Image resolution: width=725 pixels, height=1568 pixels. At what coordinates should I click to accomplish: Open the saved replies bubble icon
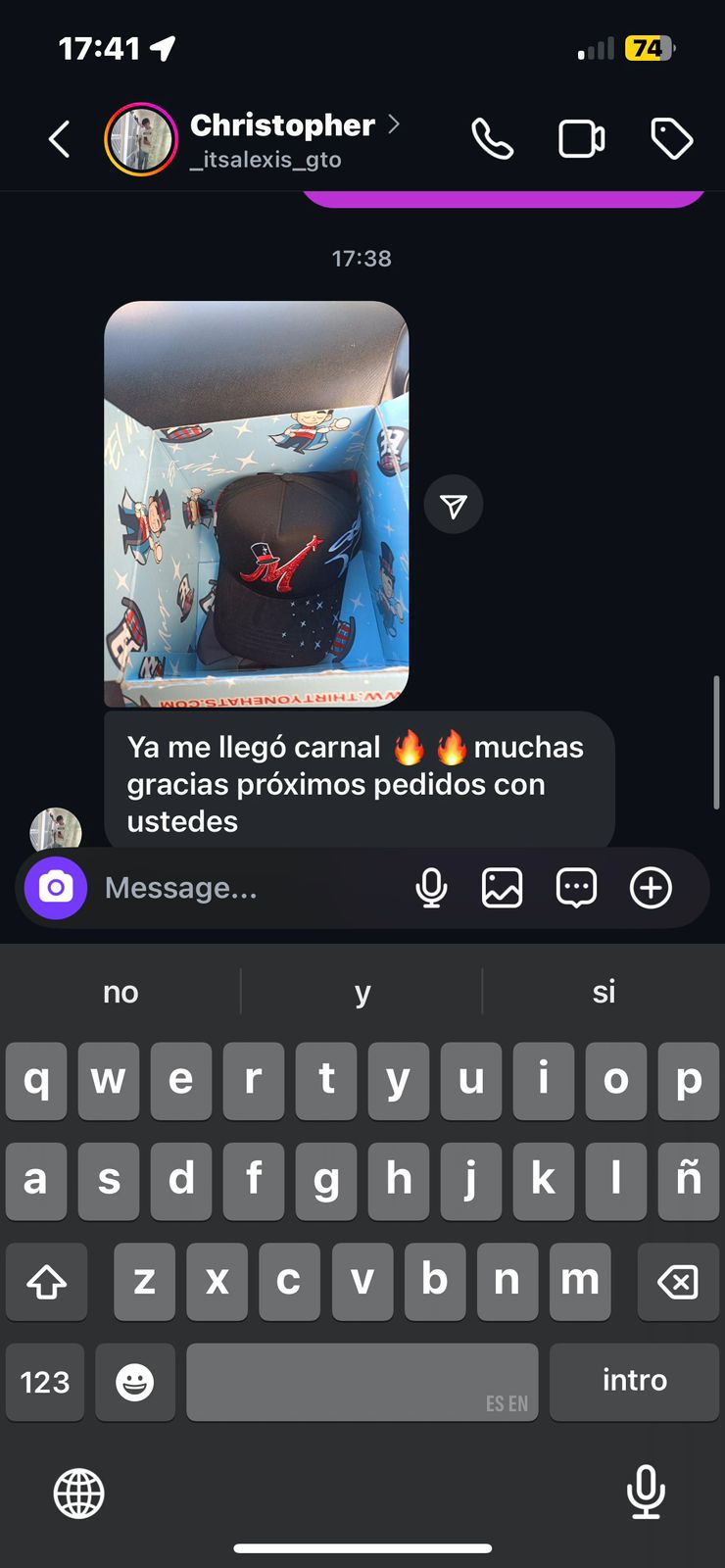[576, 888]
